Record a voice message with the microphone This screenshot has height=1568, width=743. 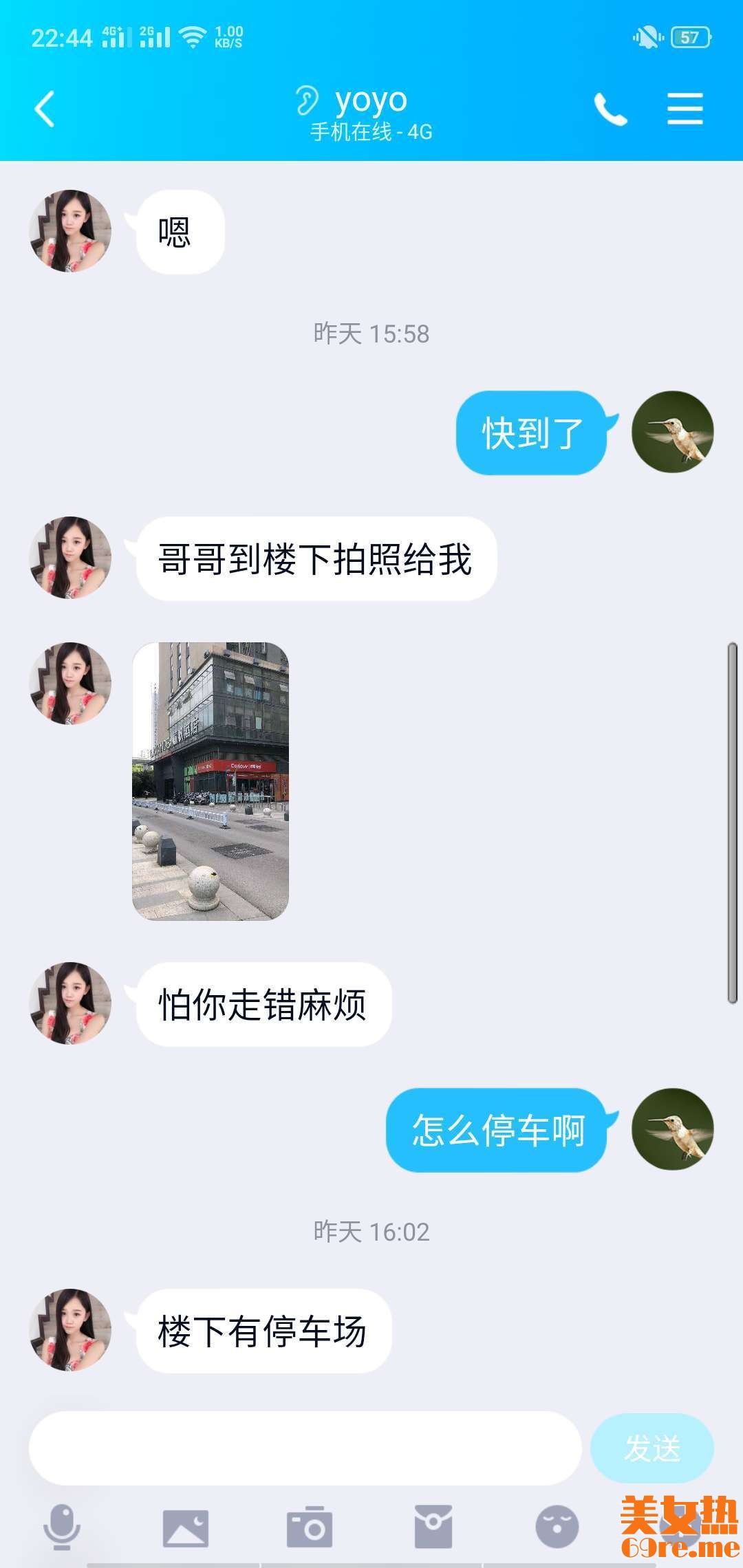point(62,1527)
